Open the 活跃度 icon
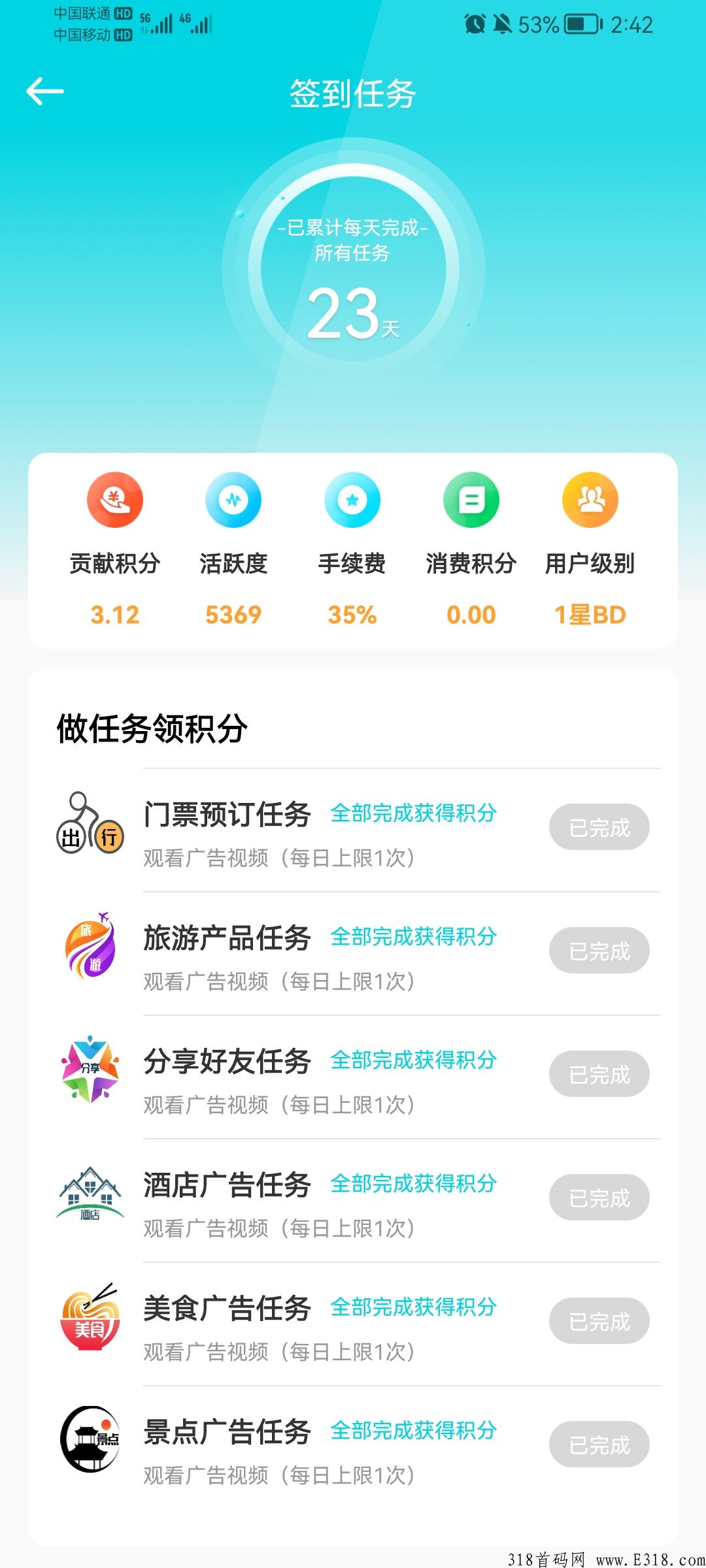This screenshot has height=1568, width=706. pos(233,500)
